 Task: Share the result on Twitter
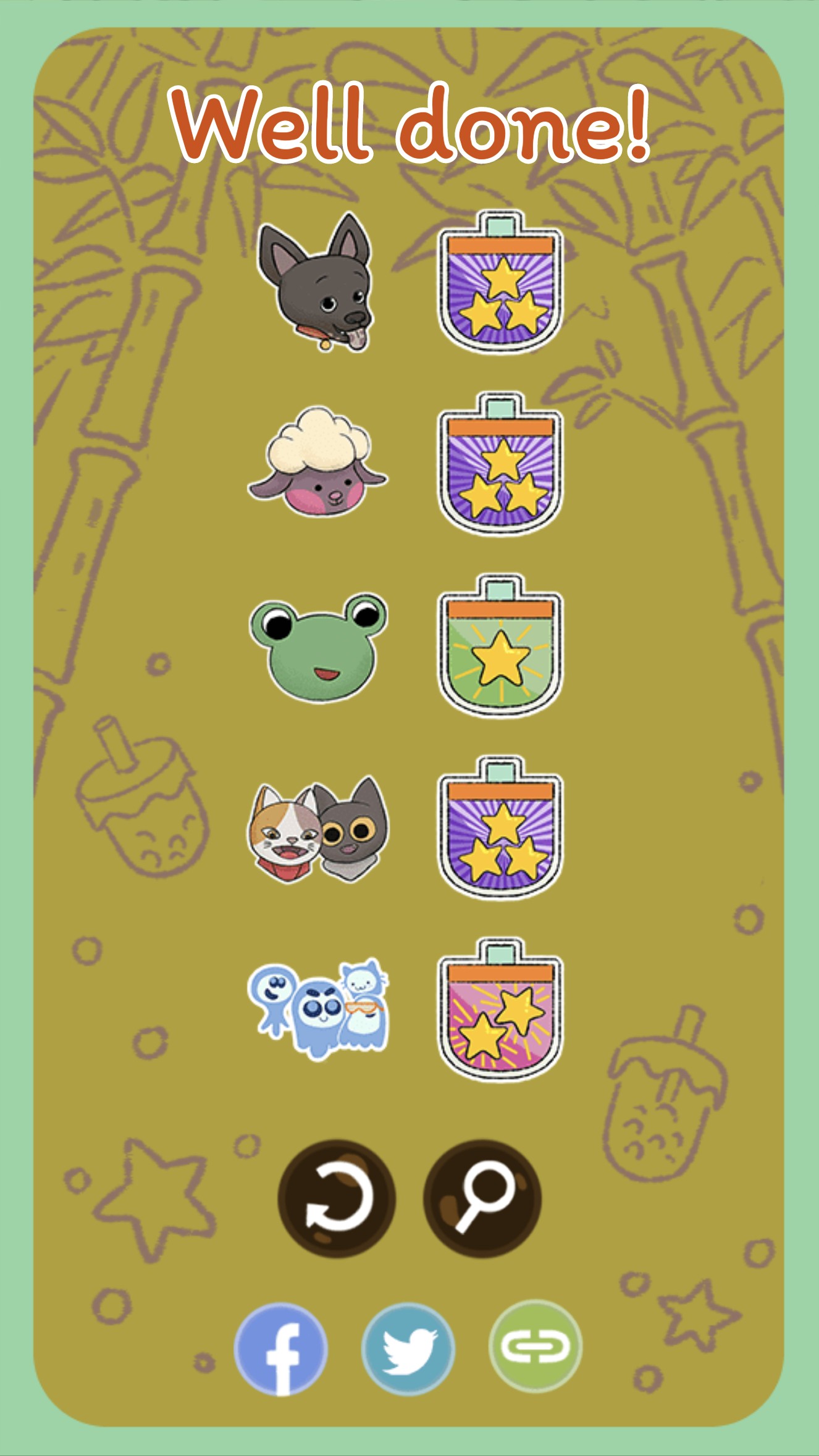click(408, 1349)
